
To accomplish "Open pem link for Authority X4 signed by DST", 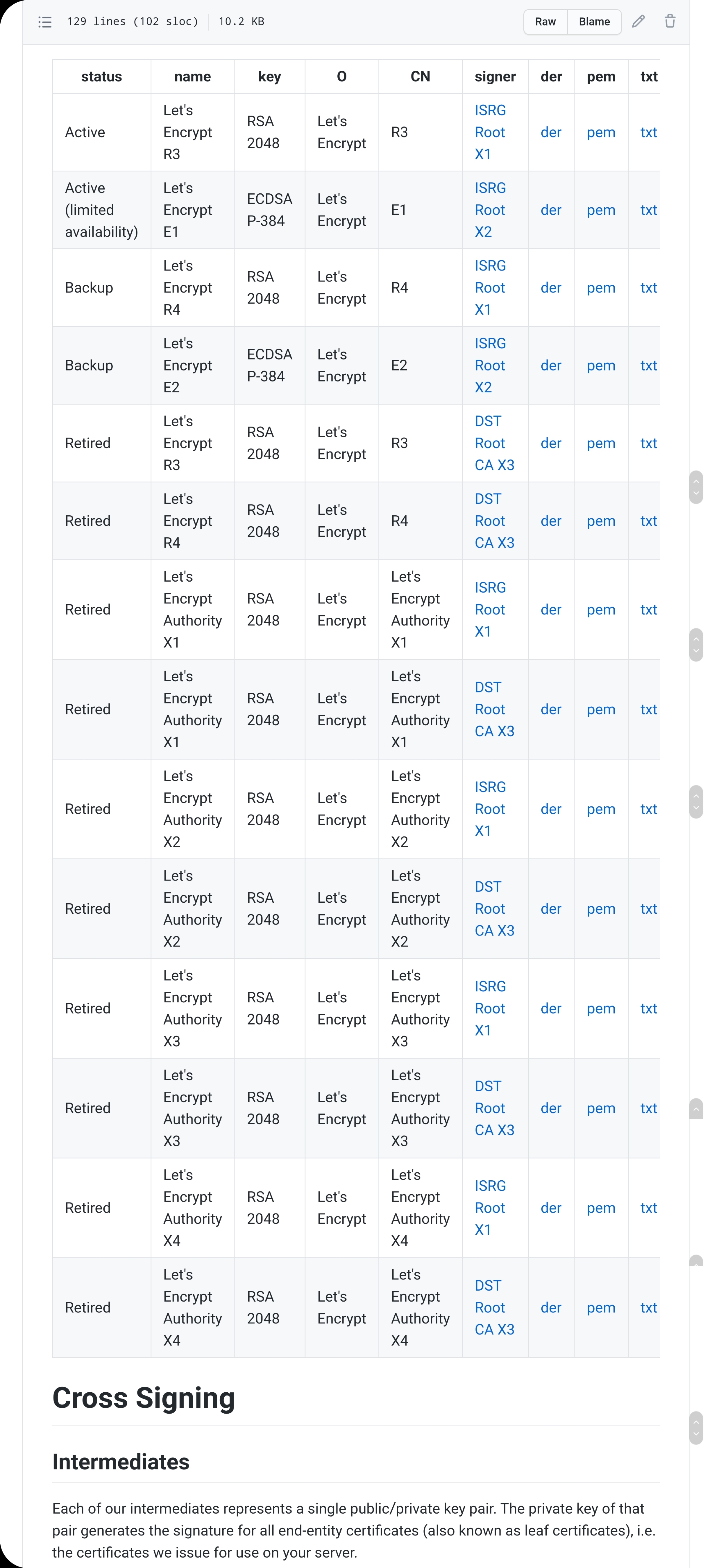I will coord(601,1307).
